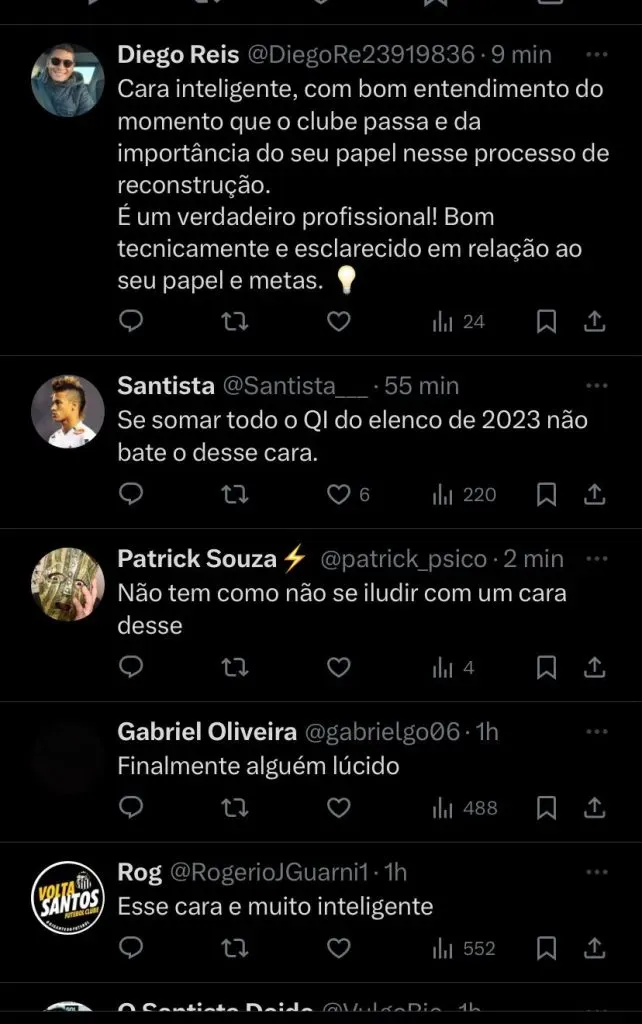Bookmark Santista's tweet

(x=546, y=494)
